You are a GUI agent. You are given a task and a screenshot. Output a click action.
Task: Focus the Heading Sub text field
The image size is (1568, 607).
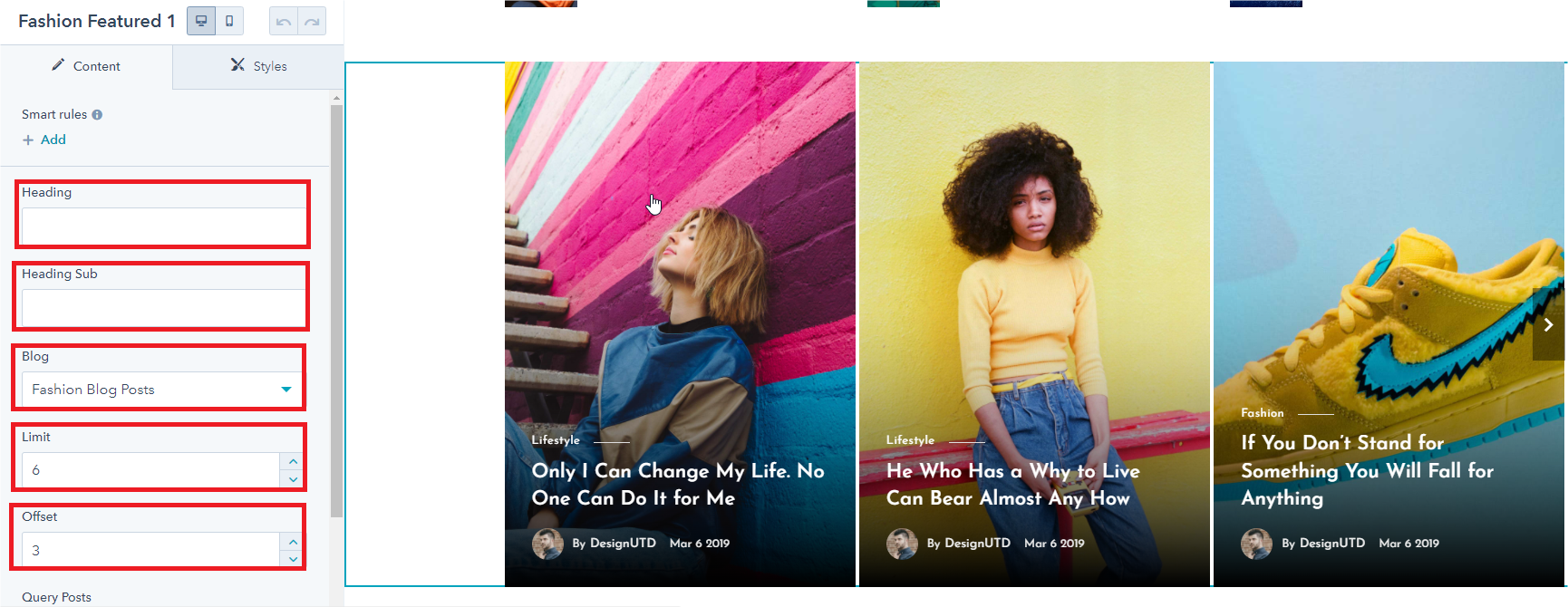click(163, 308)
